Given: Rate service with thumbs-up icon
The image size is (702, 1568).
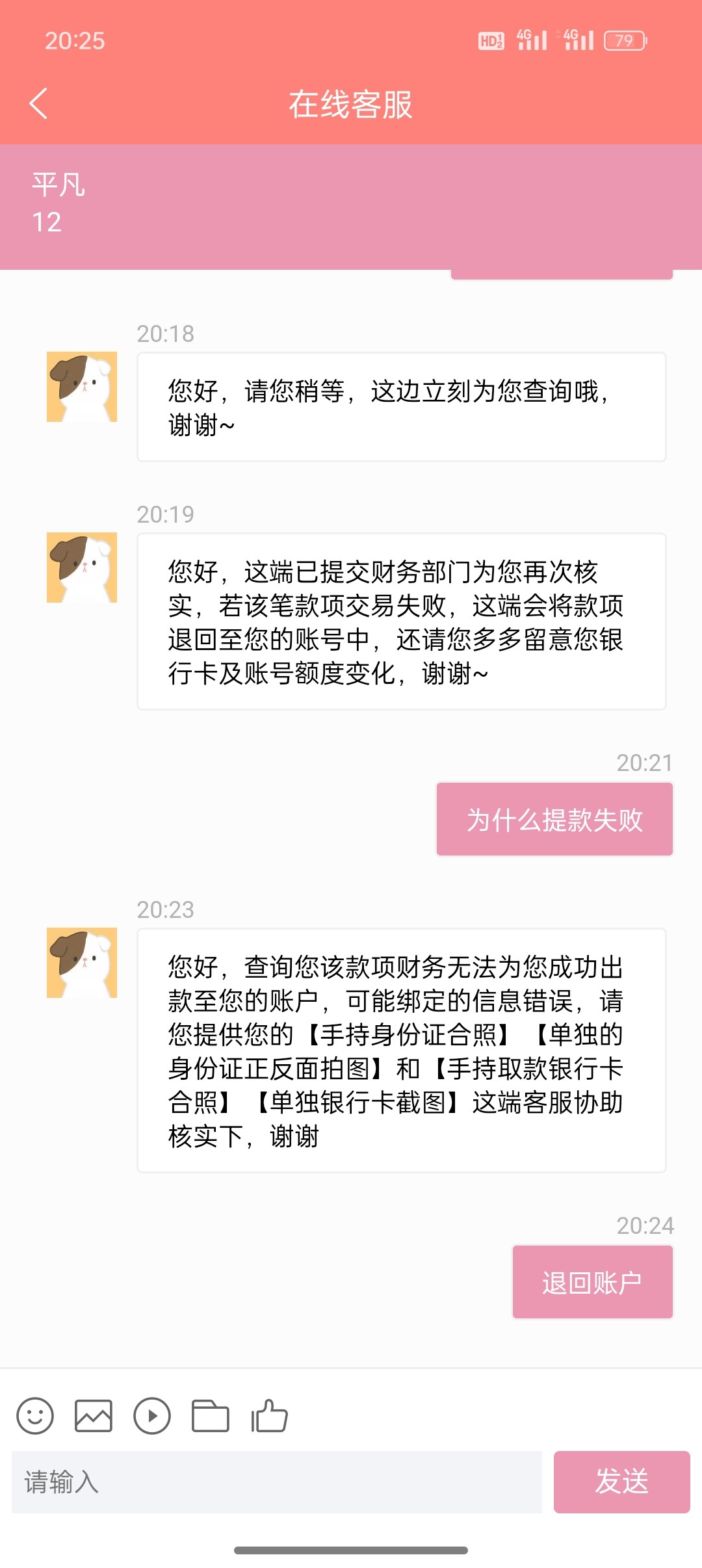Looking at the screenshot, I should tap(269, 1416).
